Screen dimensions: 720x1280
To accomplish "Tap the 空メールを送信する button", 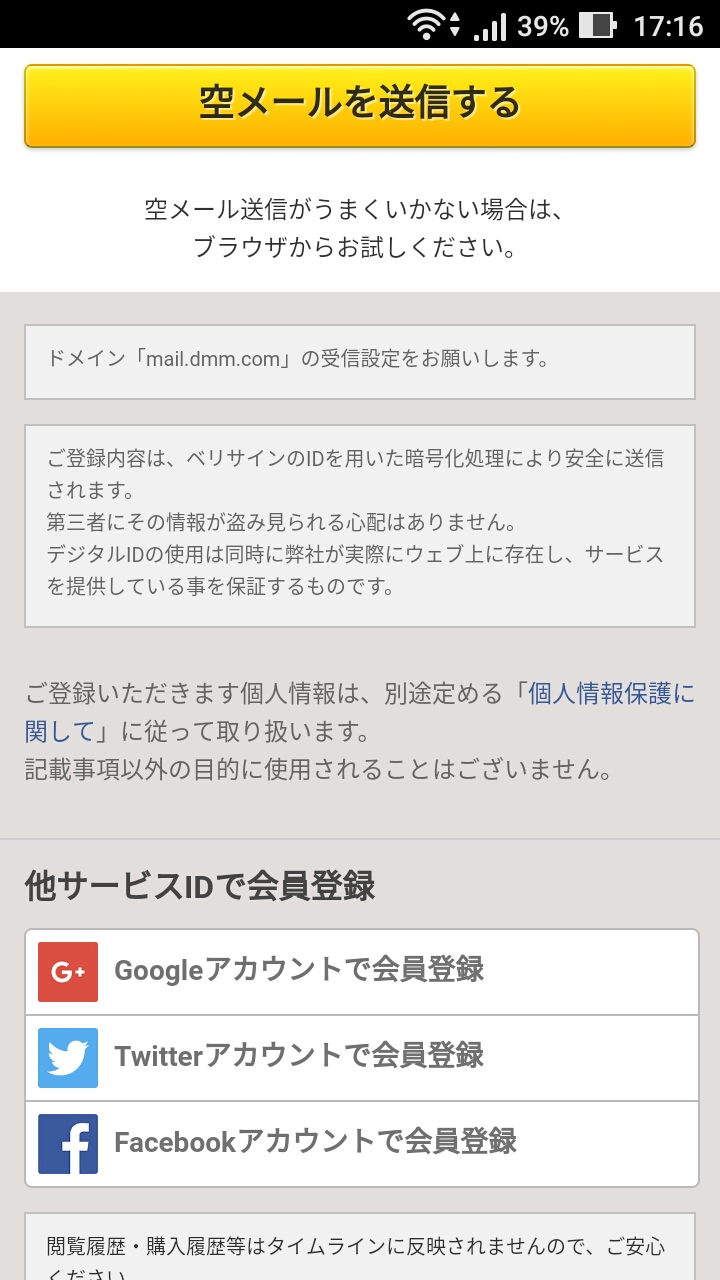I will point(360,106).
